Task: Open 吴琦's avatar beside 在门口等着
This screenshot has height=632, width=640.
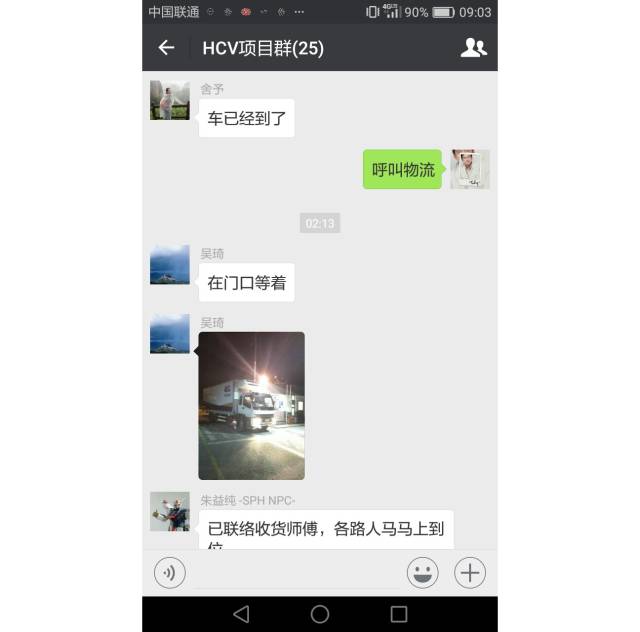Action: tap(170, 264)
